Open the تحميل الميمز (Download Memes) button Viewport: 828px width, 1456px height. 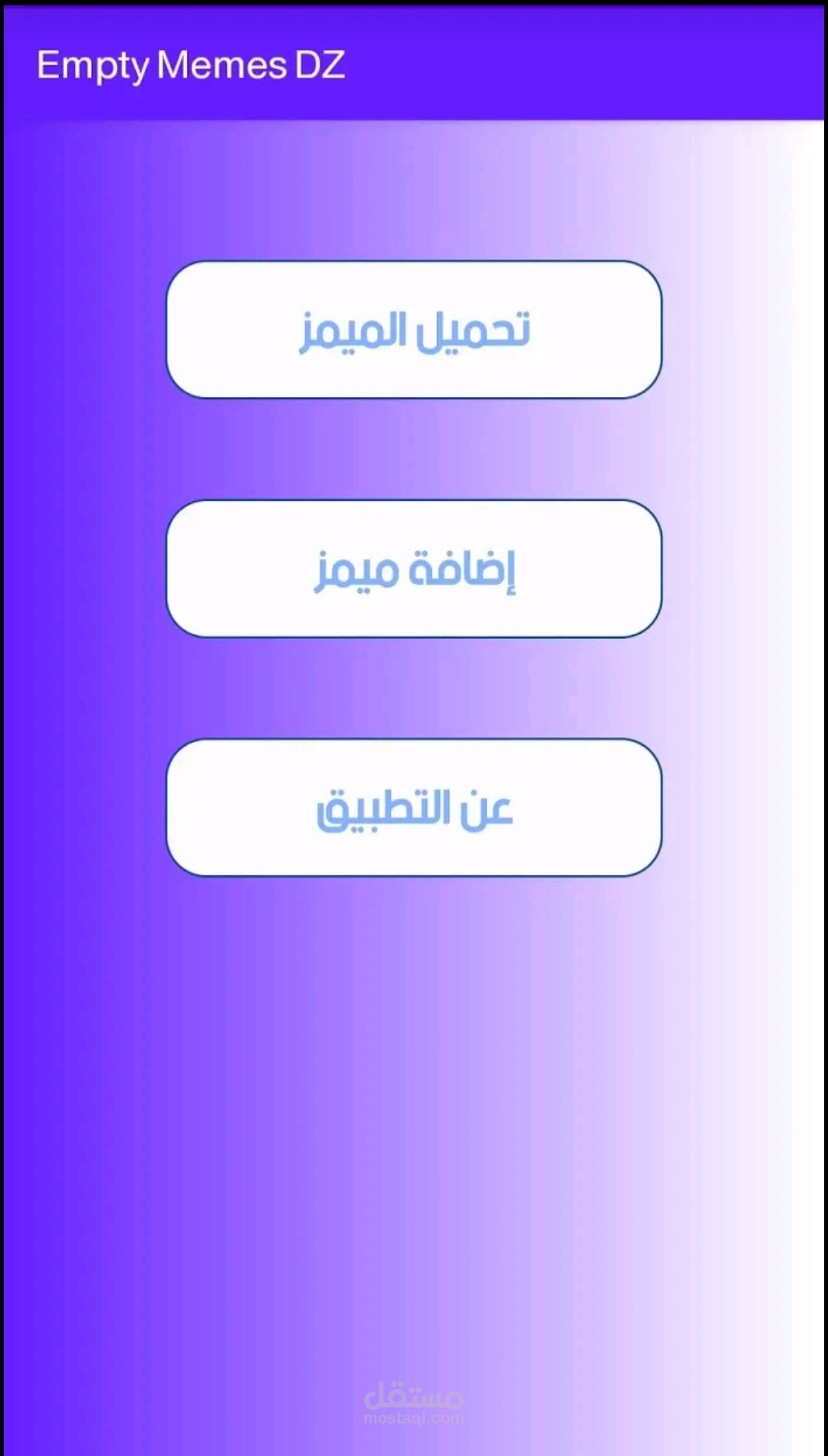point(414,331)
